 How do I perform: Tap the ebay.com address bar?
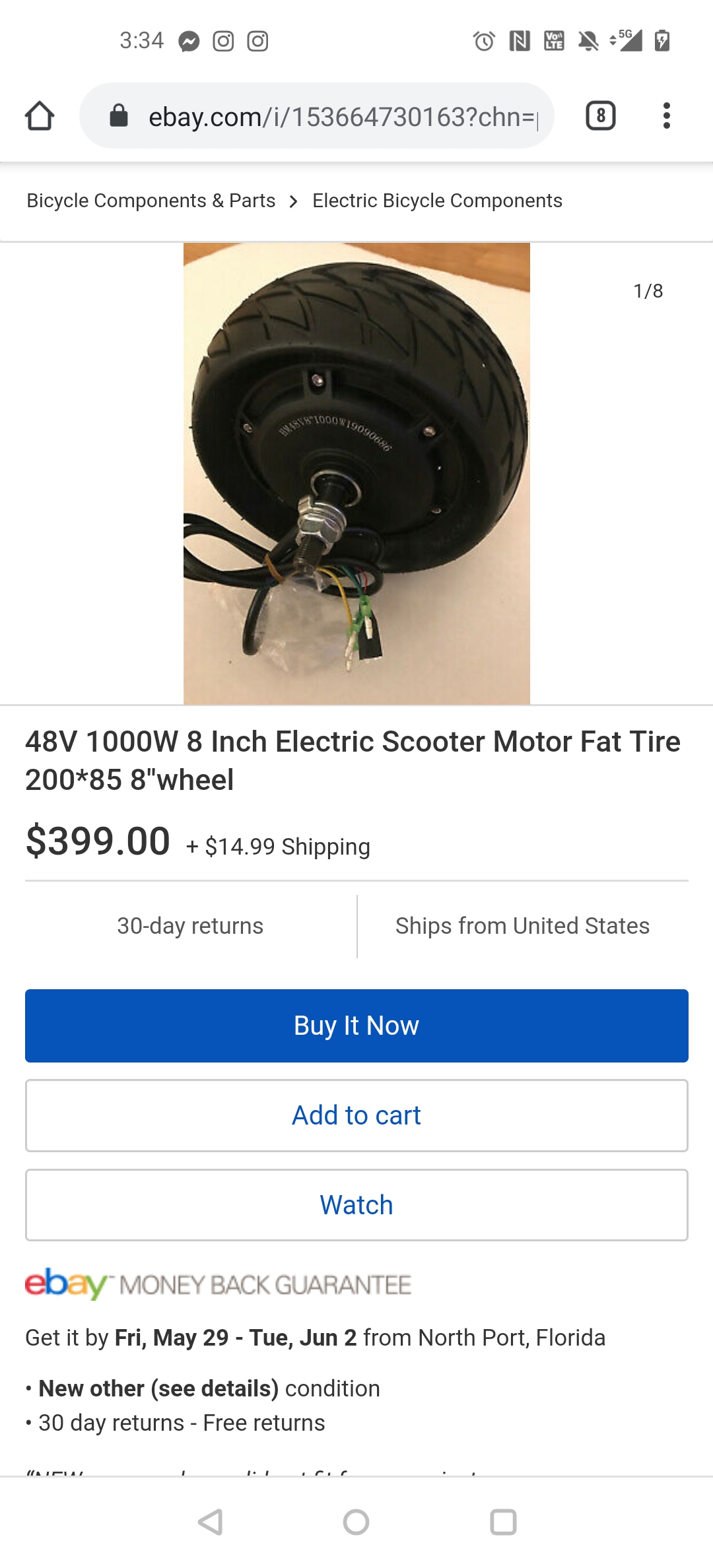coord(317,116)
